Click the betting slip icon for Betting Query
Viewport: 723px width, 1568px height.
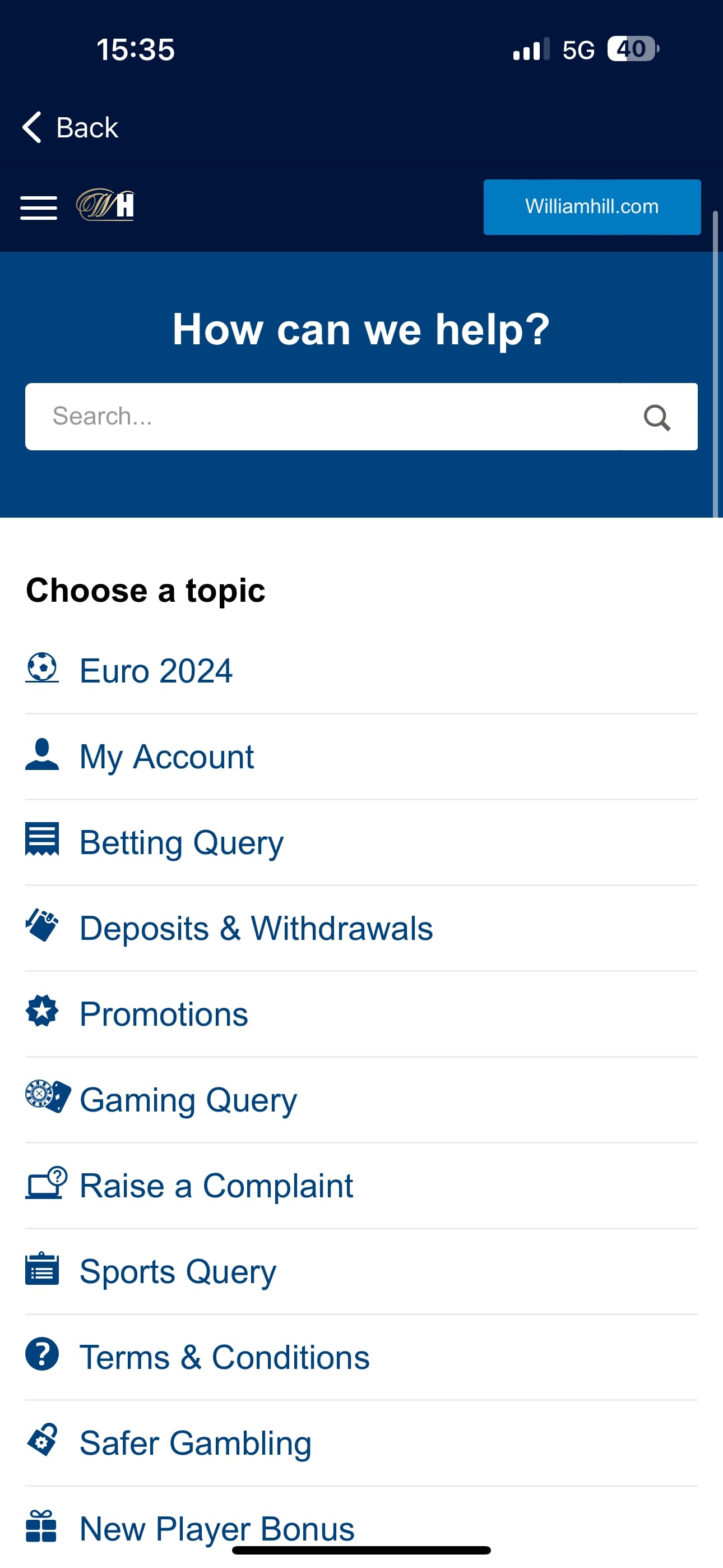[x=41, y=842]
